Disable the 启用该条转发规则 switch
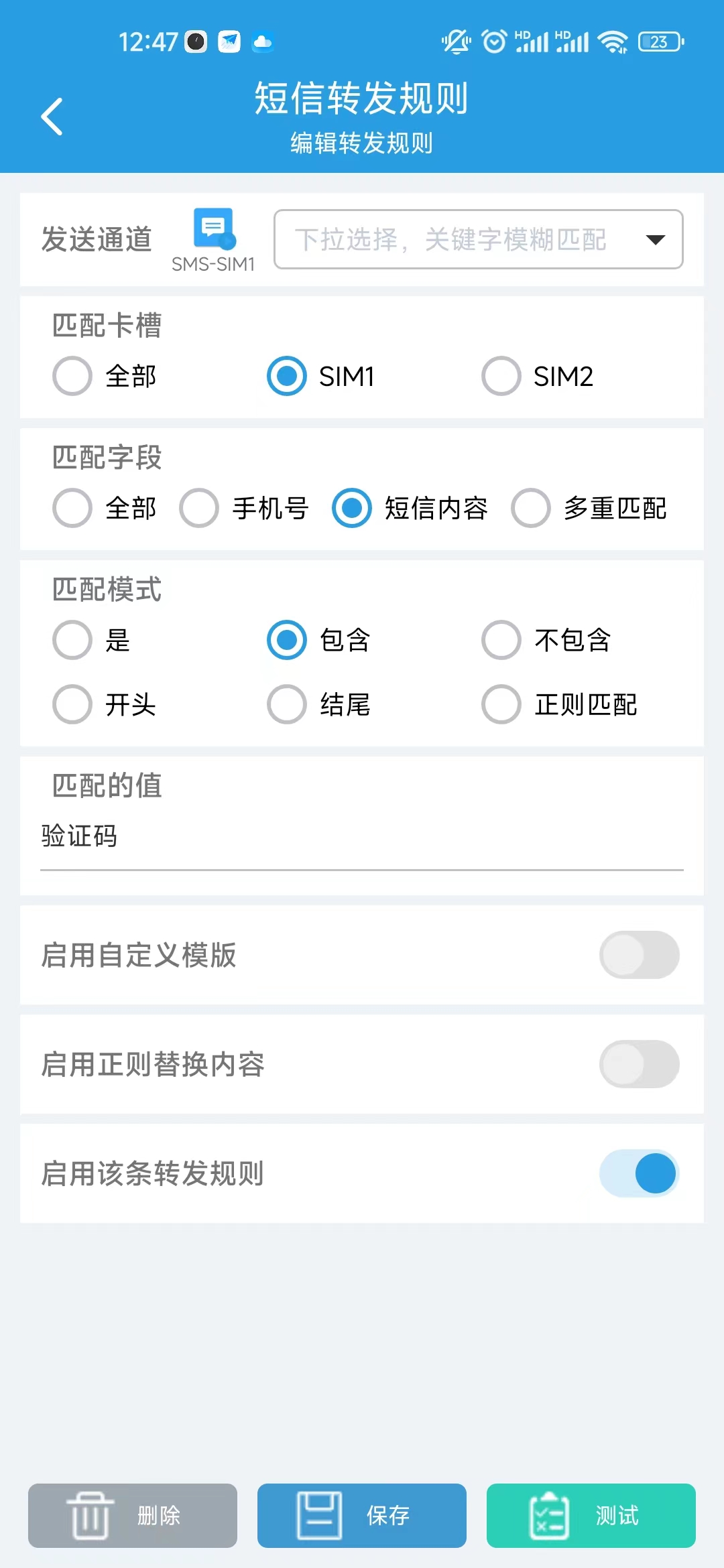The height and width of the screenshot is (1568, 724). tap(638, 1173)
